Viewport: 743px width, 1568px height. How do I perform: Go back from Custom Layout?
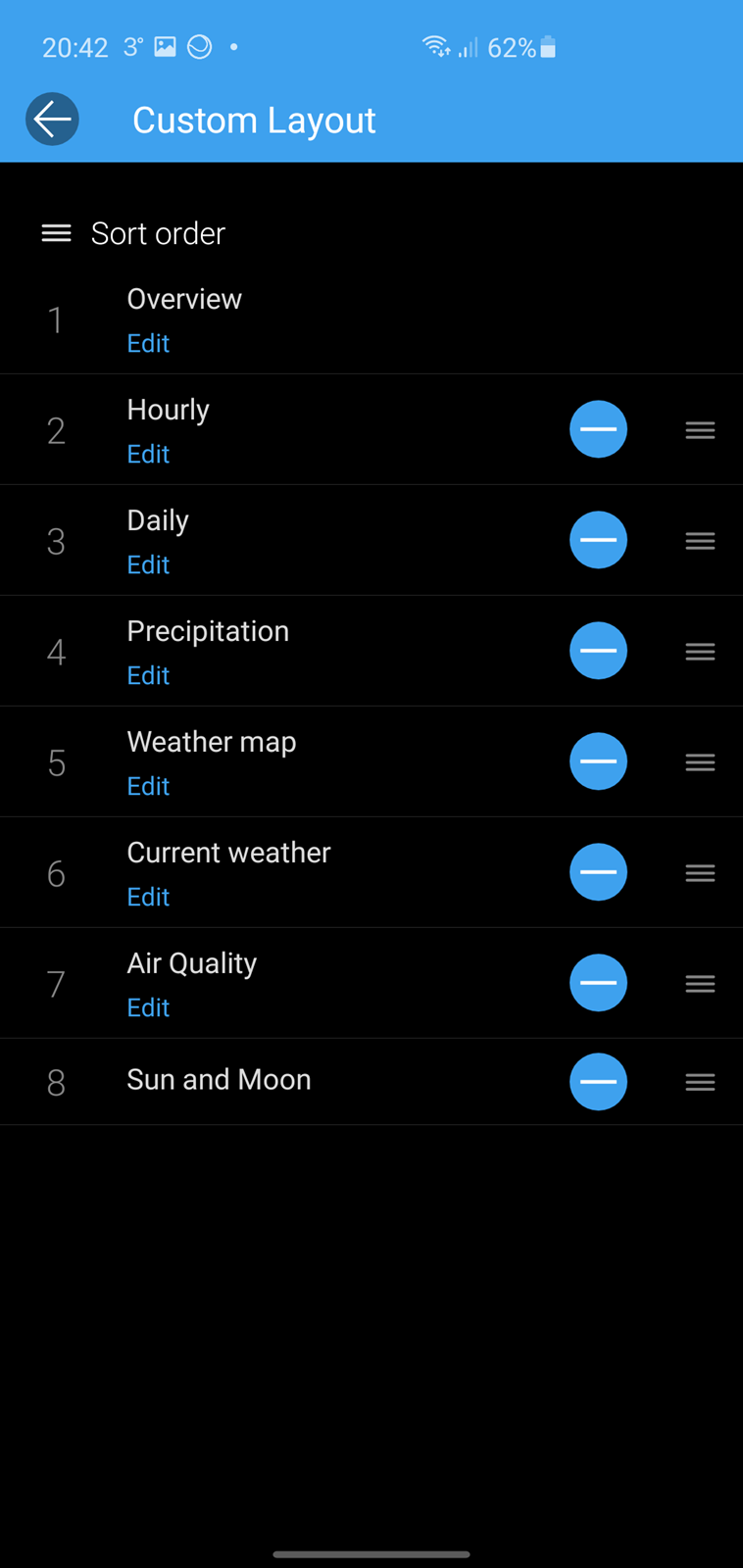52,120
